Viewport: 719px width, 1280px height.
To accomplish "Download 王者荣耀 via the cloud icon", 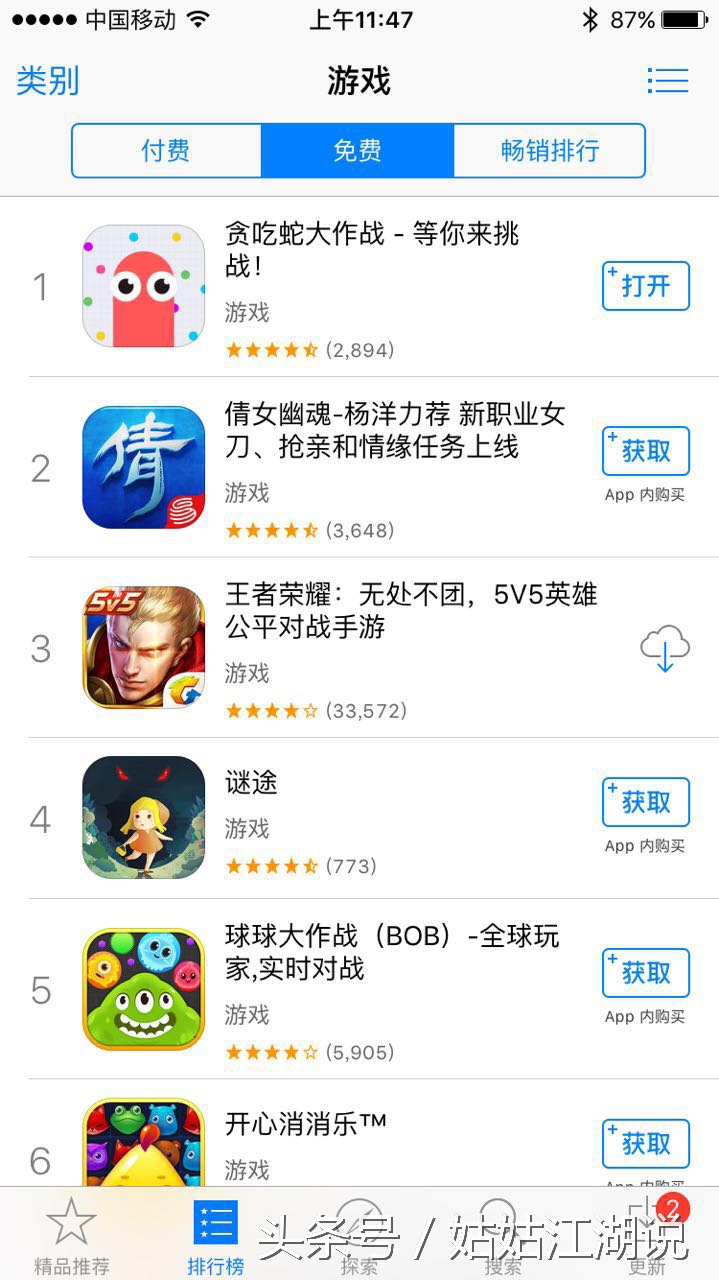I will (x=665, y=648).
